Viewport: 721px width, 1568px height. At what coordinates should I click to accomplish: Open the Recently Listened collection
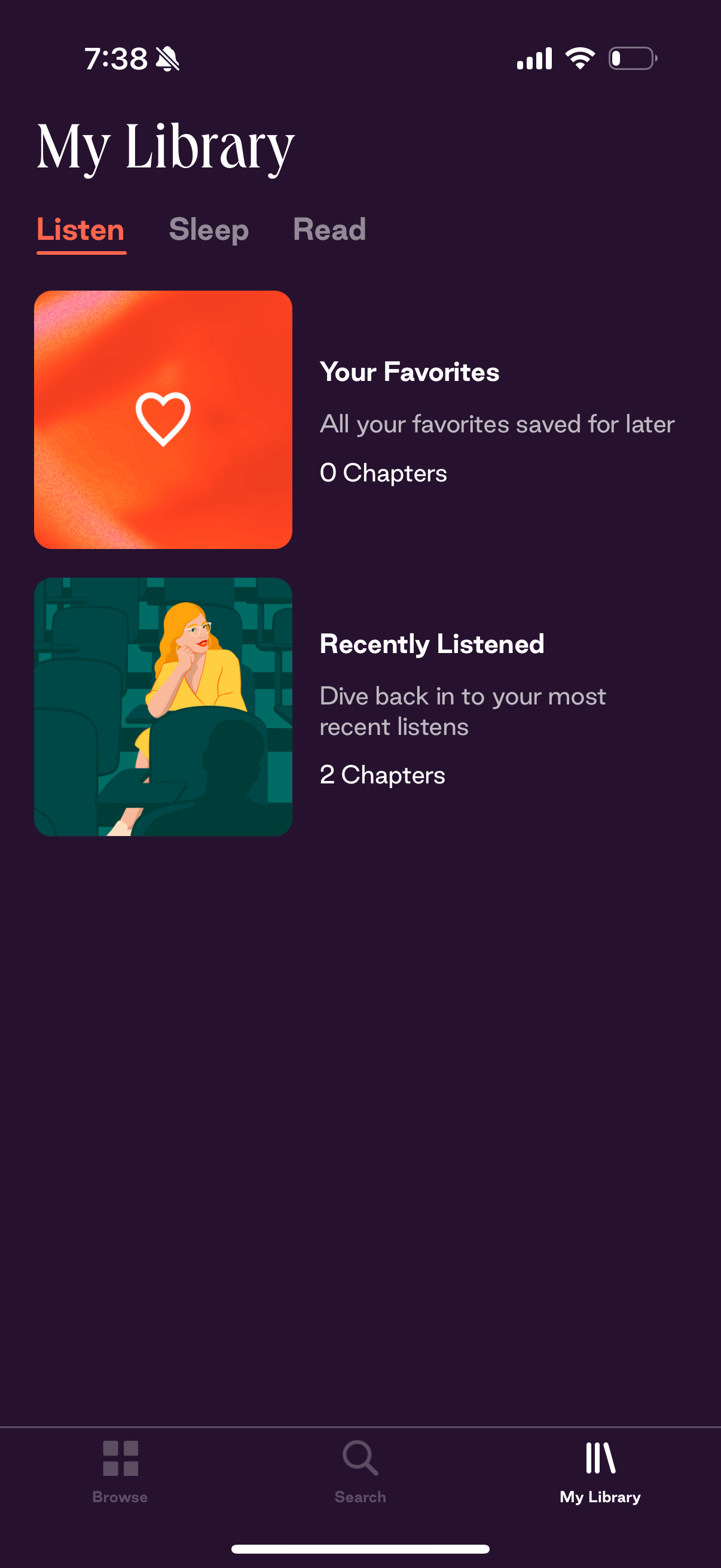pyautogui.click(x=163, y=706)
